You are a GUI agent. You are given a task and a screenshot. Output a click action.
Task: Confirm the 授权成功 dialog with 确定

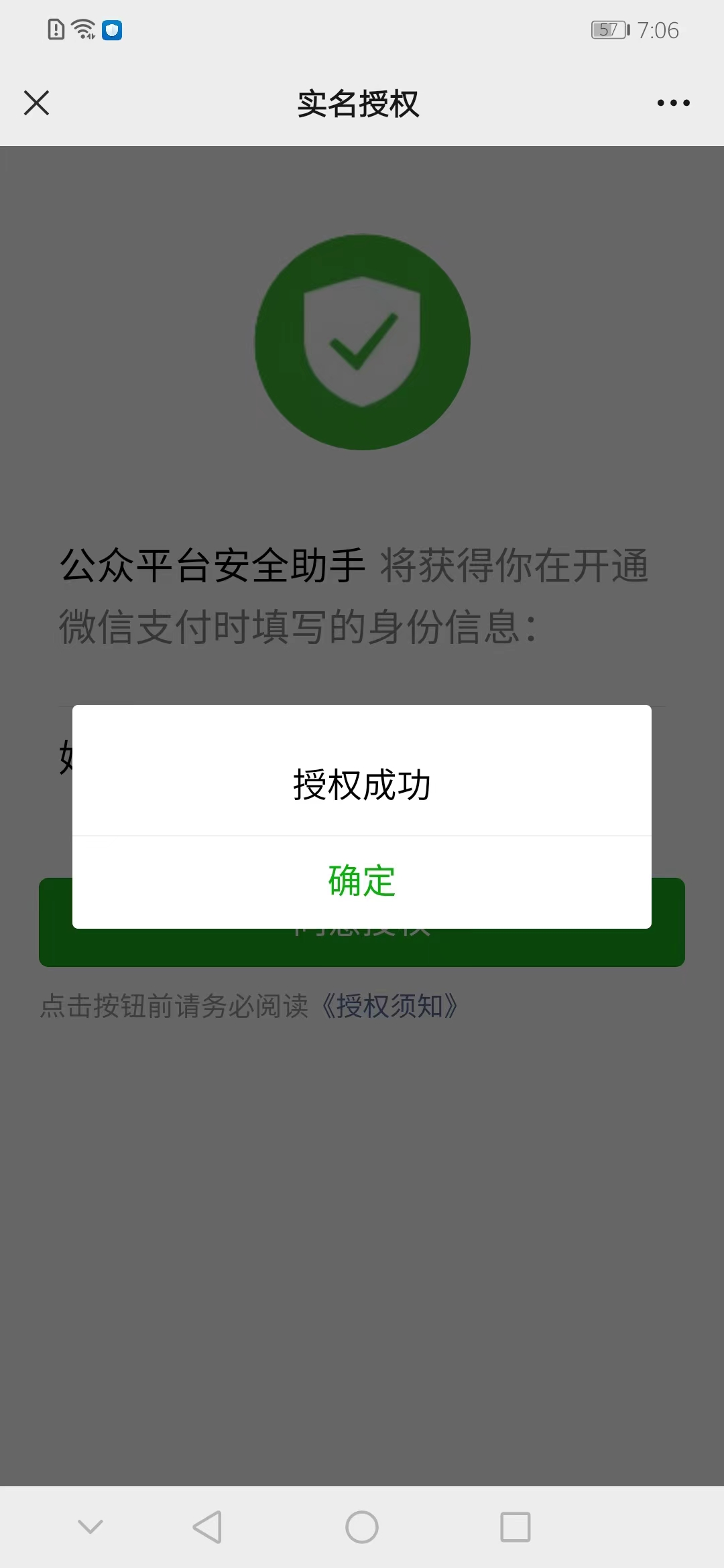point(362,882)
